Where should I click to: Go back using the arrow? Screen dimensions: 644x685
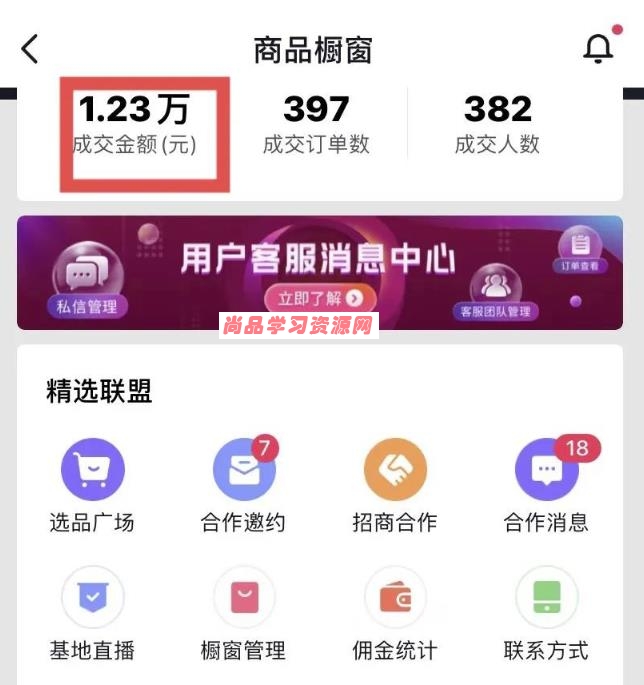(x=30, y=48)
